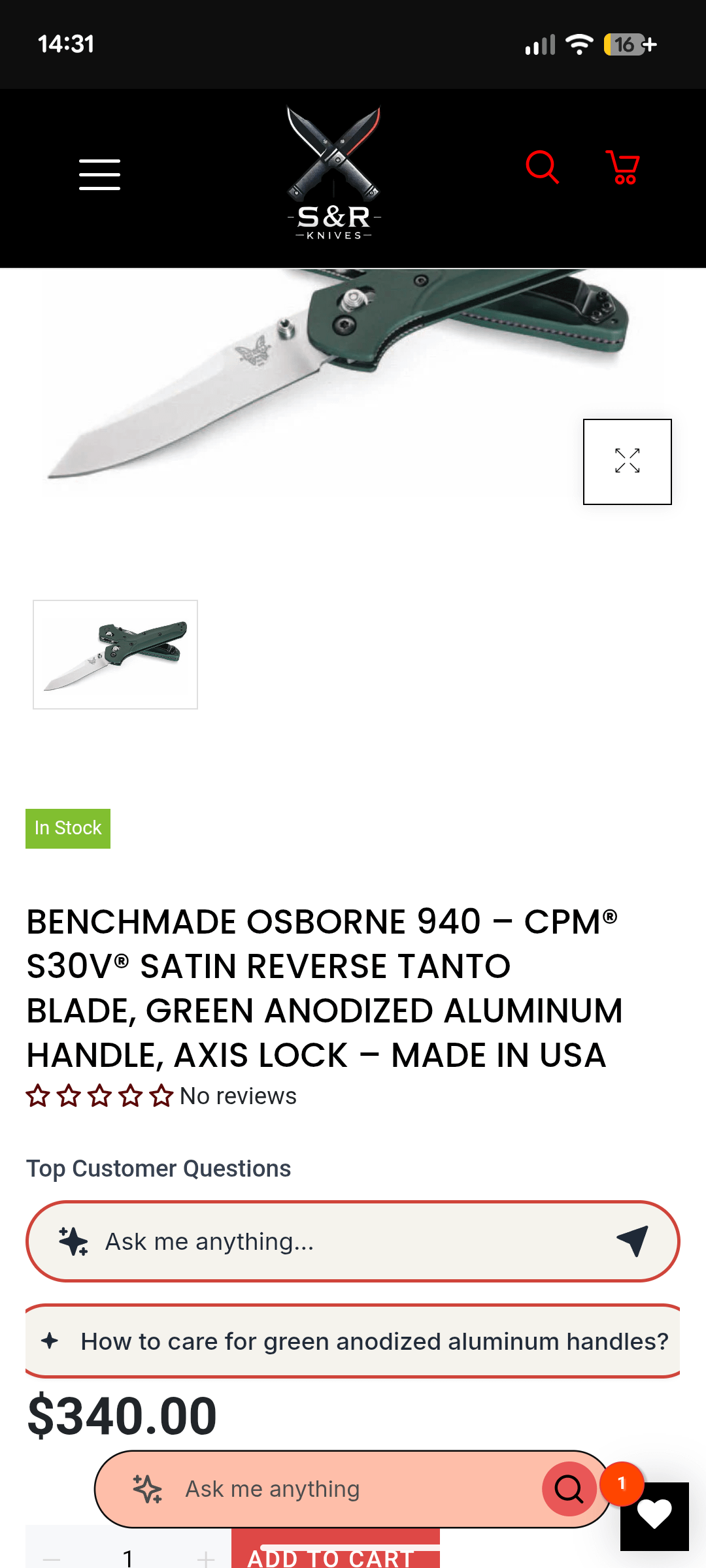Image resolution: width=706 pixels, height=1568 pixels.
Task: Send the question with the arrow icon
Action: pyautogui.click(x=632, y=1241)
